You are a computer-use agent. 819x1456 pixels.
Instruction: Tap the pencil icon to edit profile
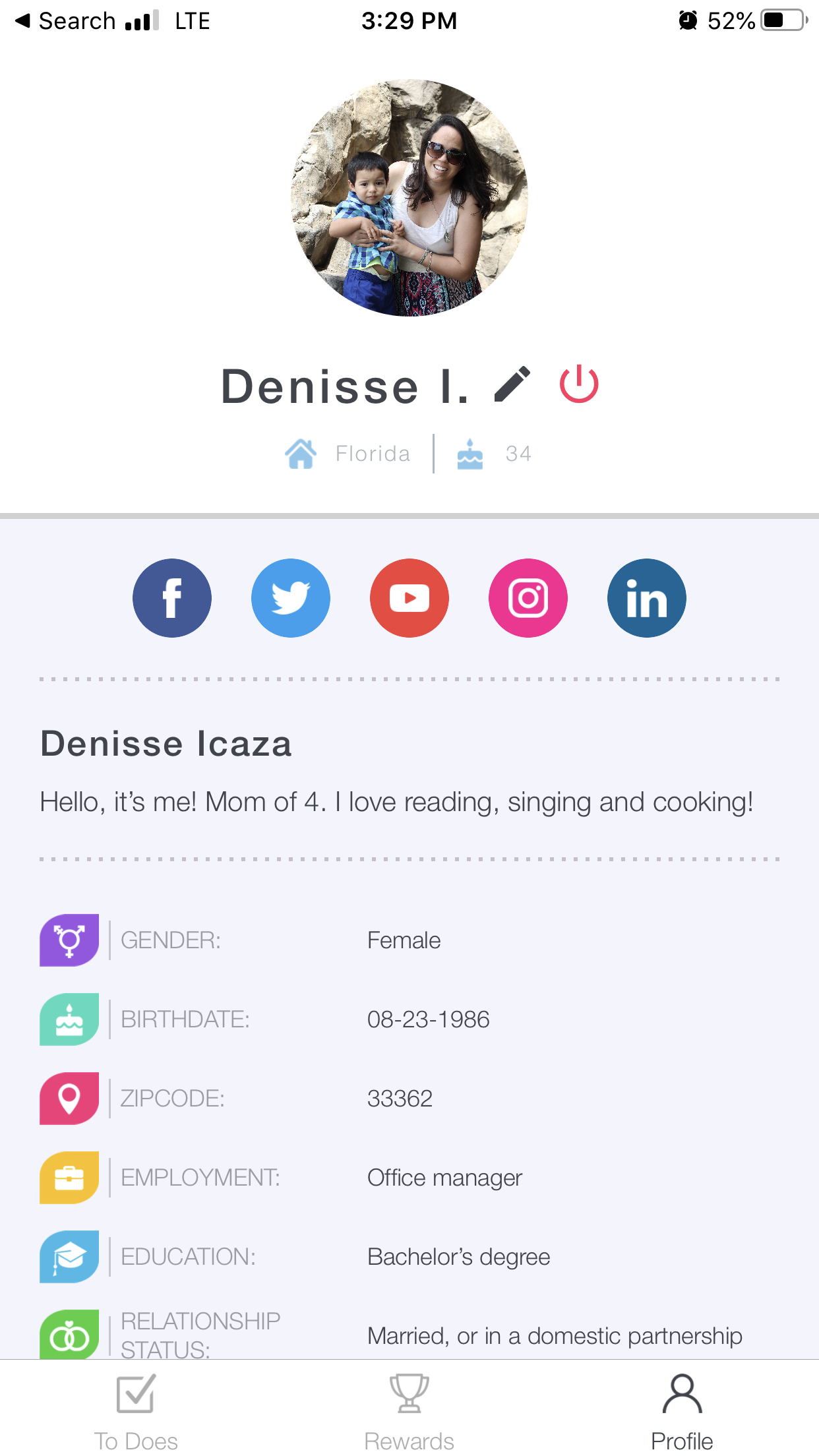(512, 384)
